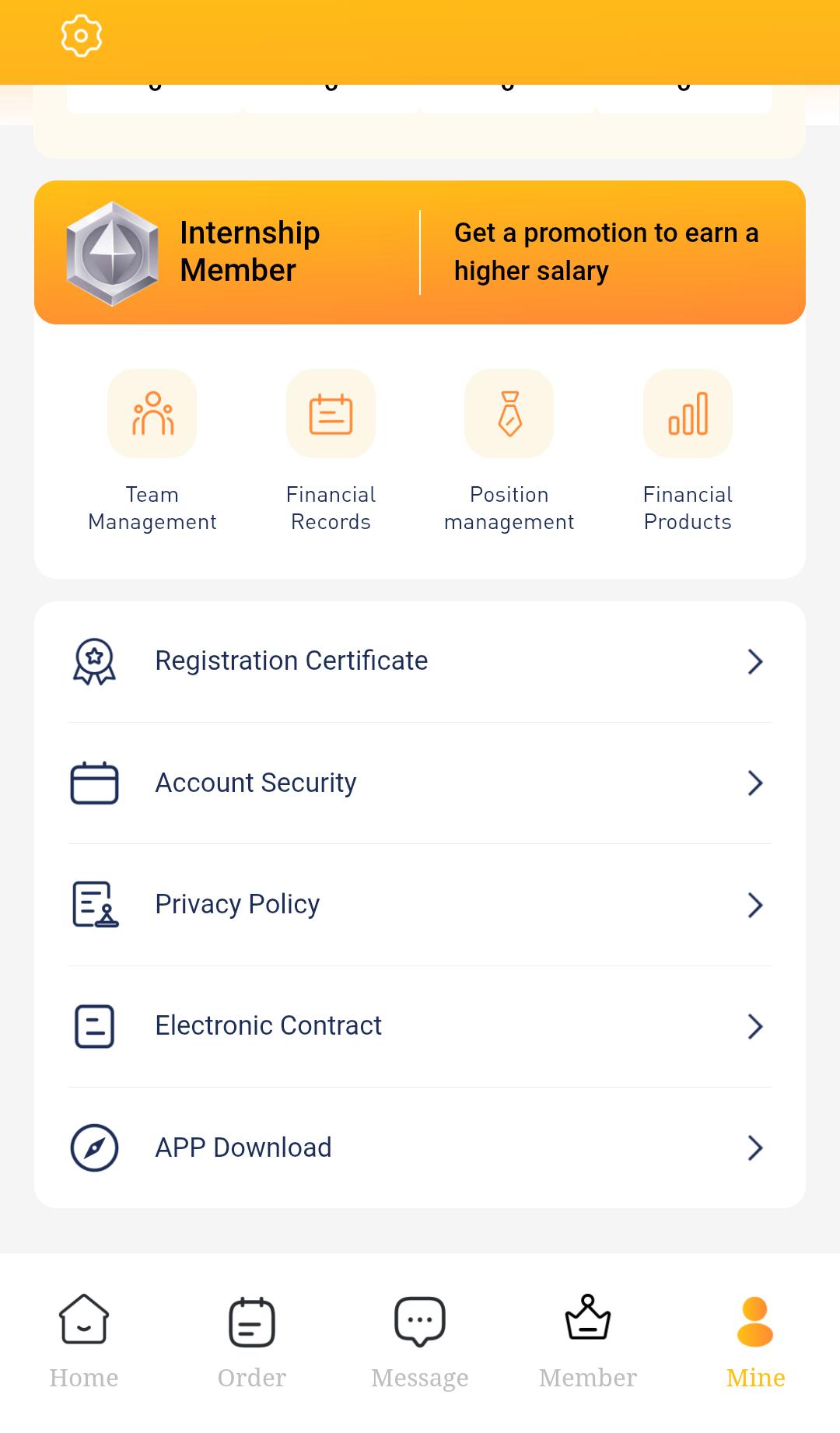840x1433 pixels.
Task: Select the Financial Products icon
Action: click(688, 413)
